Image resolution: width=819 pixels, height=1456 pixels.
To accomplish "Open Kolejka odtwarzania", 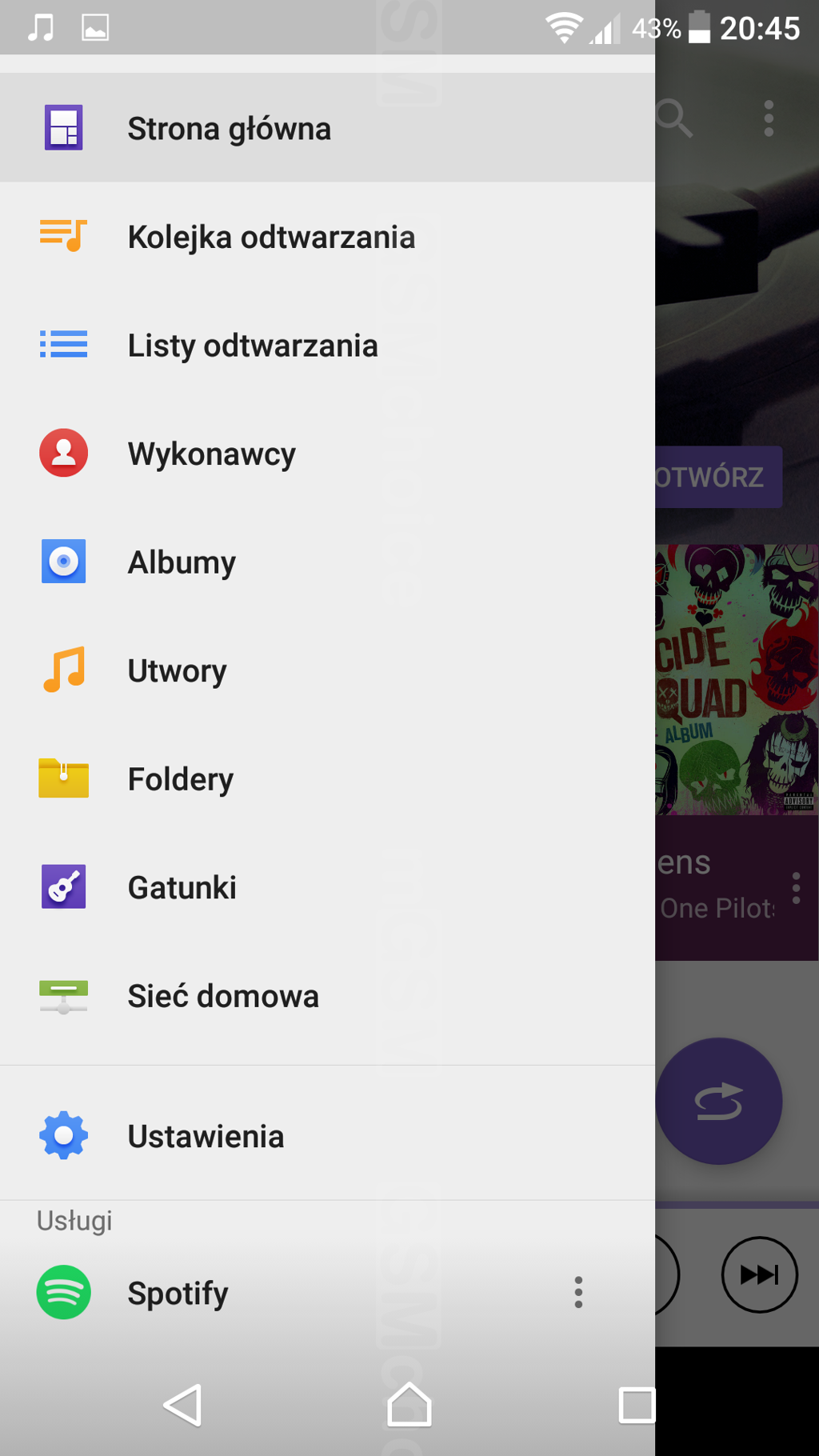I will pos(270,237).
